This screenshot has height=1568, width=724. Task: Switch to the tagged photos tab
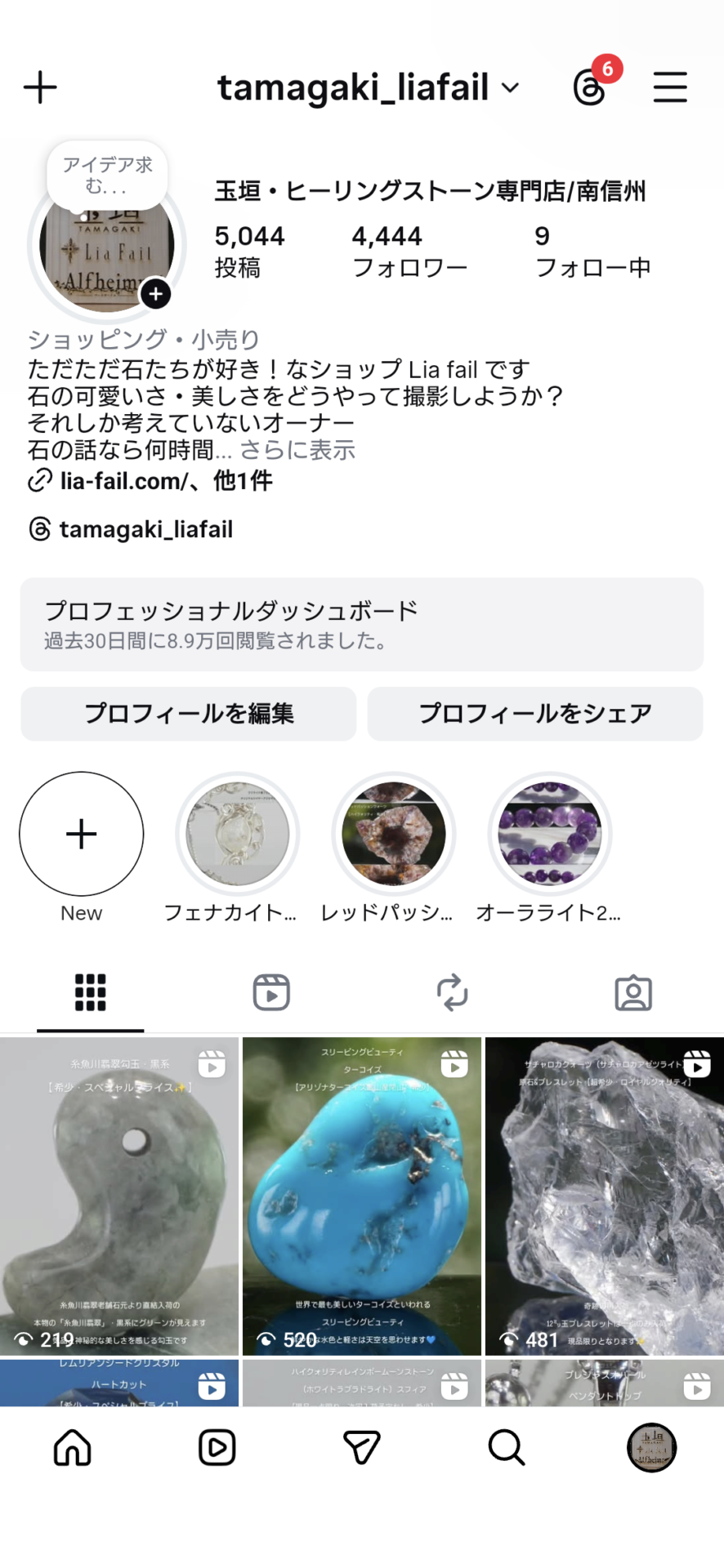(x=633, y=992)
